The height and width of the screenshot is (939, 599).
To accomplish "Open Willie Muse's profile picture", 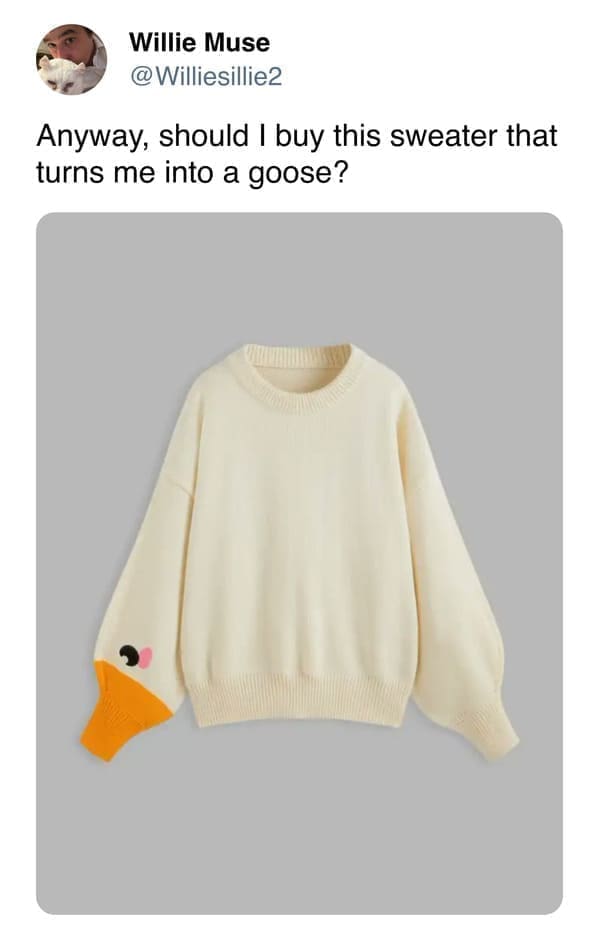I will pos(72,59).
